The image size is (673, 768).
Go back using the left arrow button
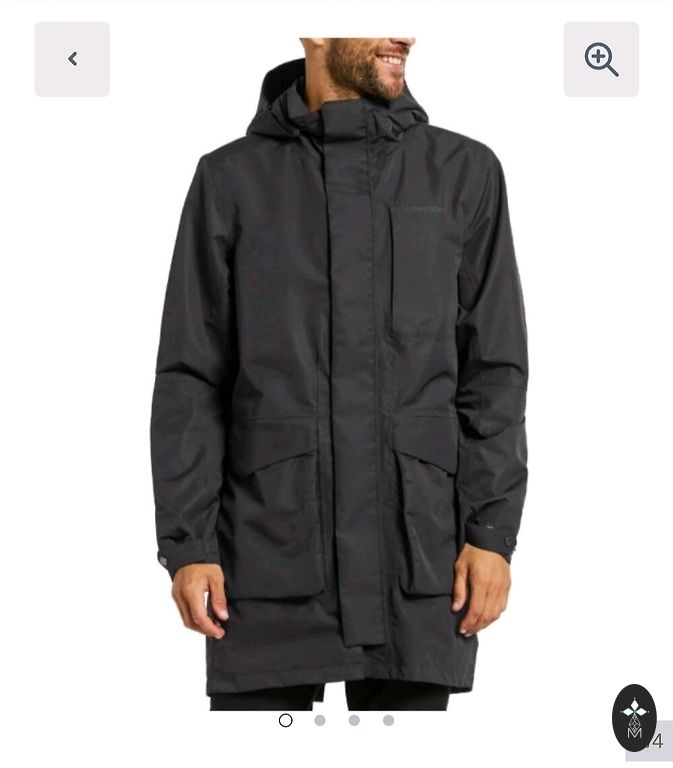(72, 60)
